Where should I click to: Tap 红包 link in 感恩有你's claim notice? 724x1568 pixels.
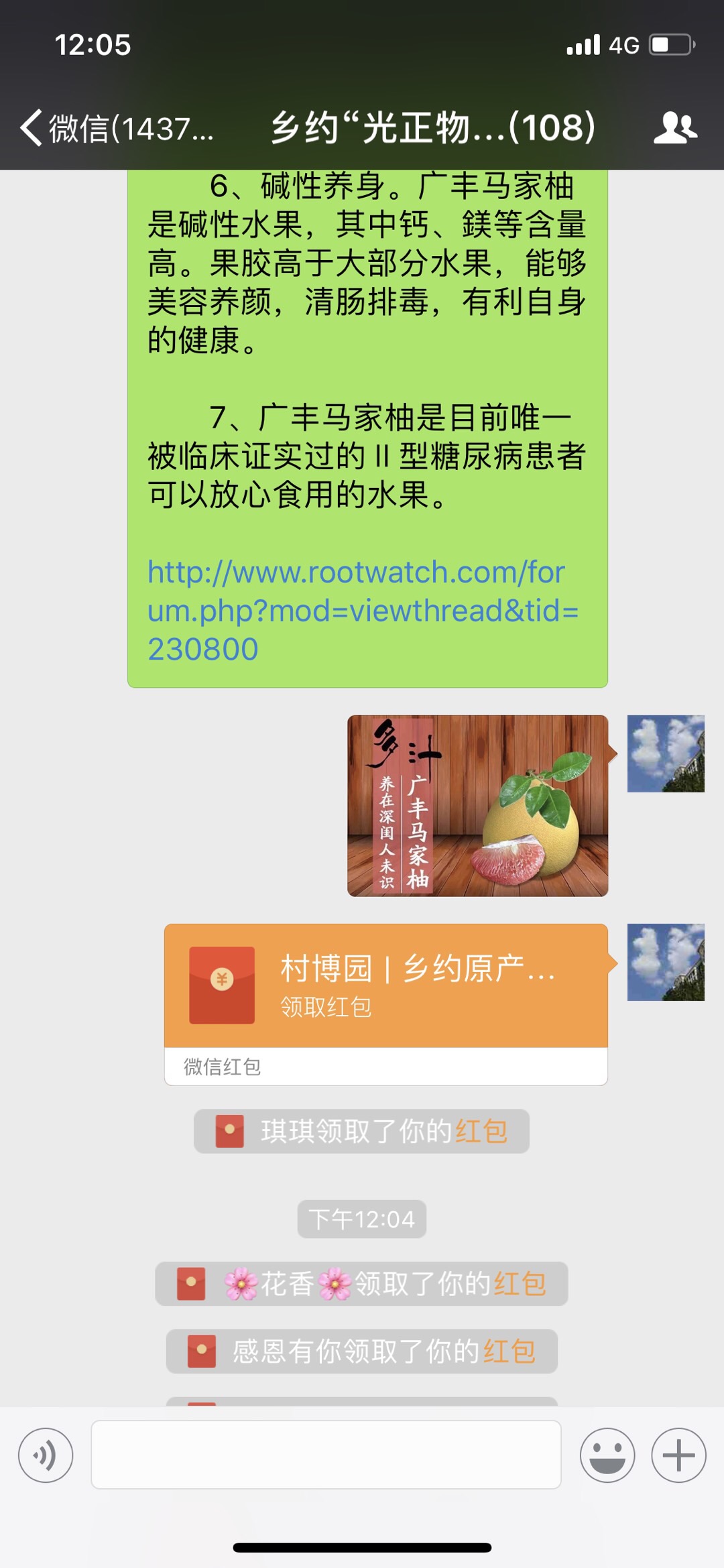[509, 1351]
